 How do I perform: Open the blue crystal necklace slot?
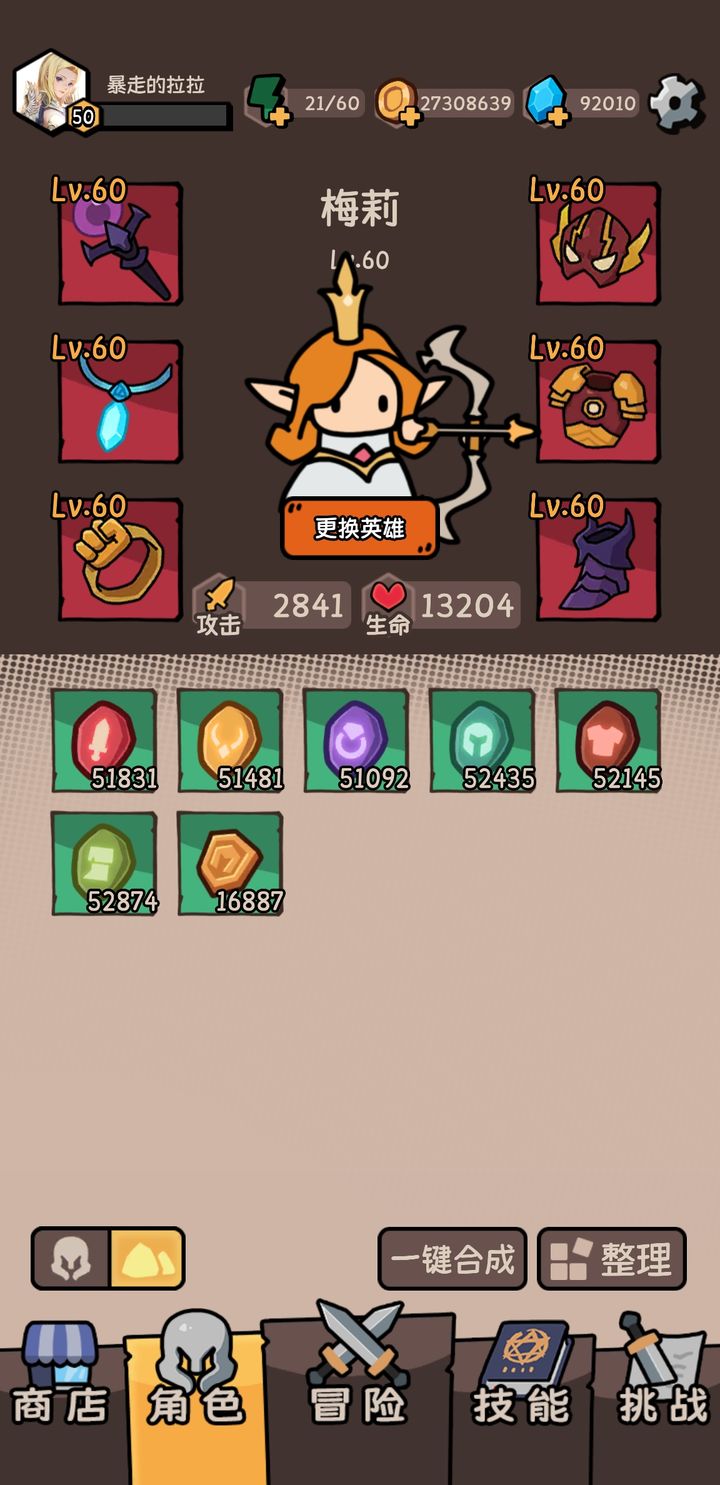pyautogui.click(x=120, y=402)
